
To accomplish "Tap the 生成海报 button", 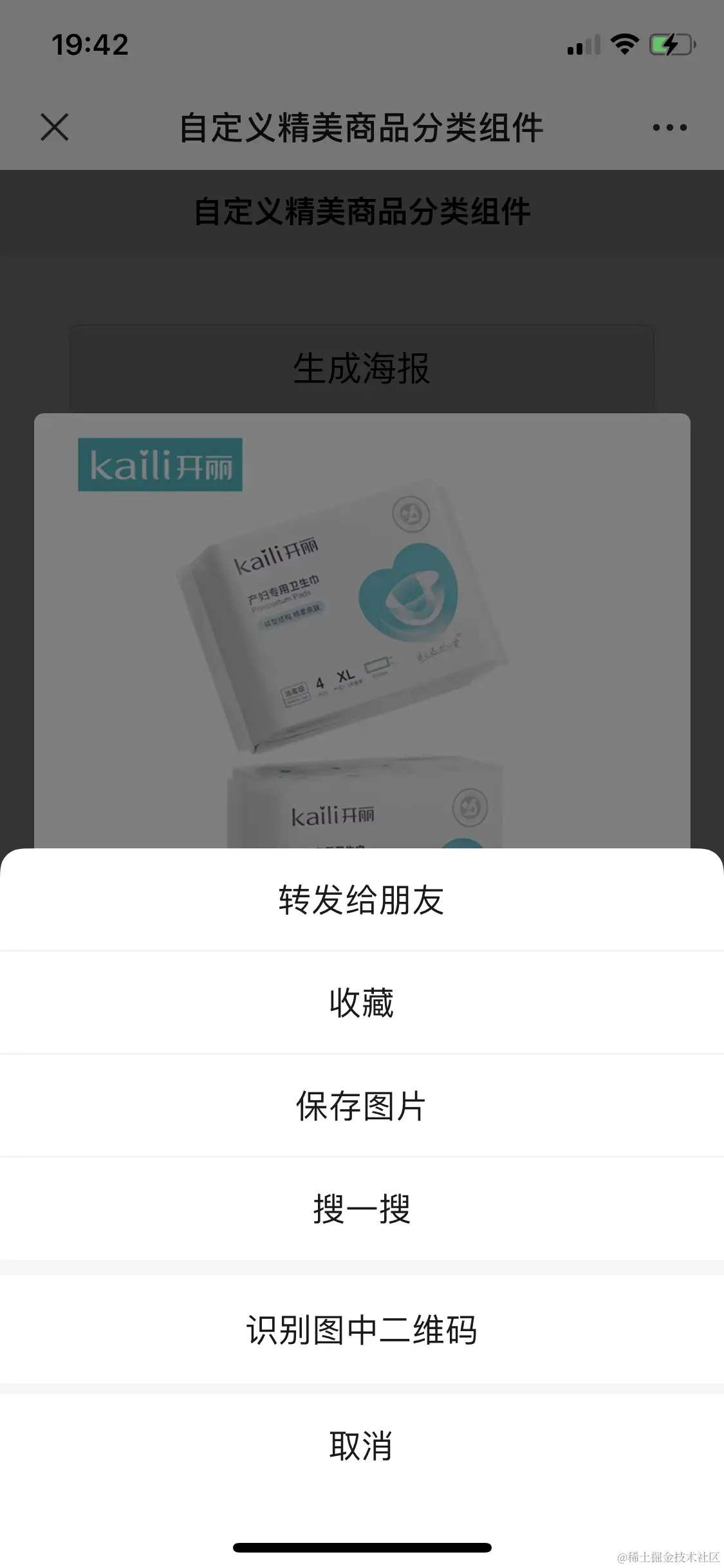I will [362, 368].
